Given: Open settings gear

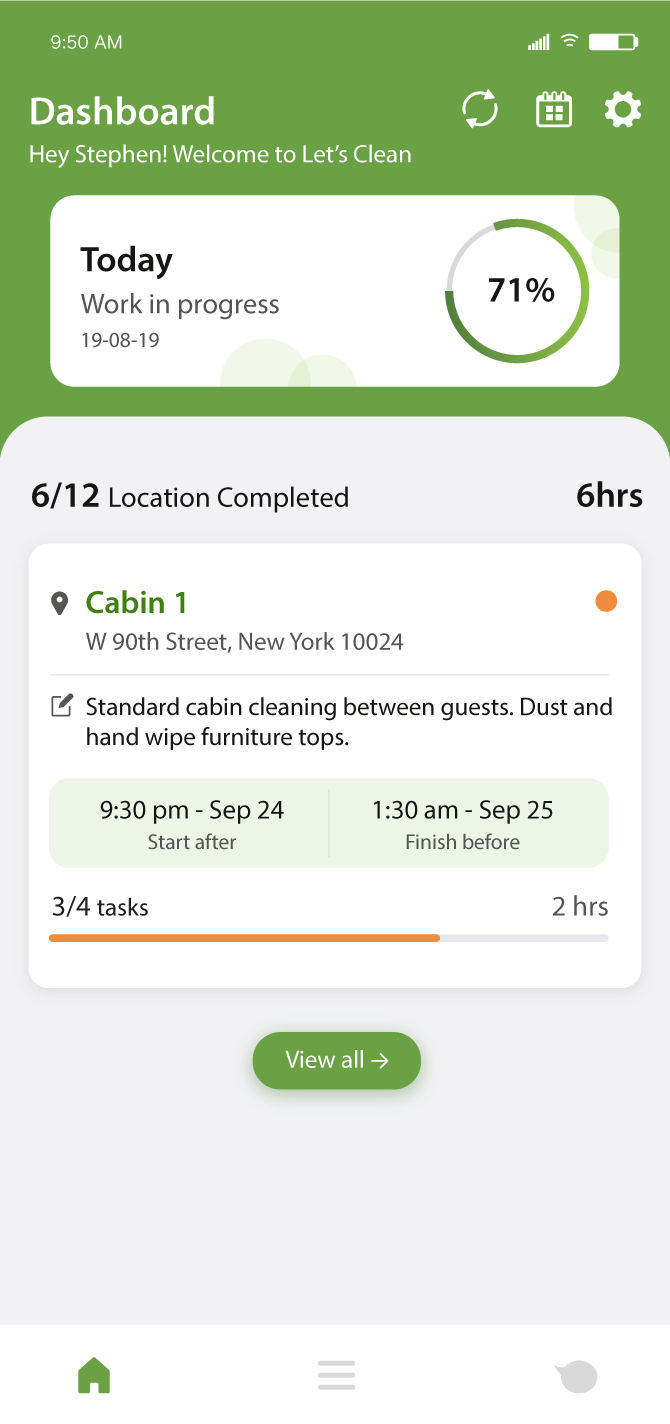Looking at the screenshot, I should 623,110.
